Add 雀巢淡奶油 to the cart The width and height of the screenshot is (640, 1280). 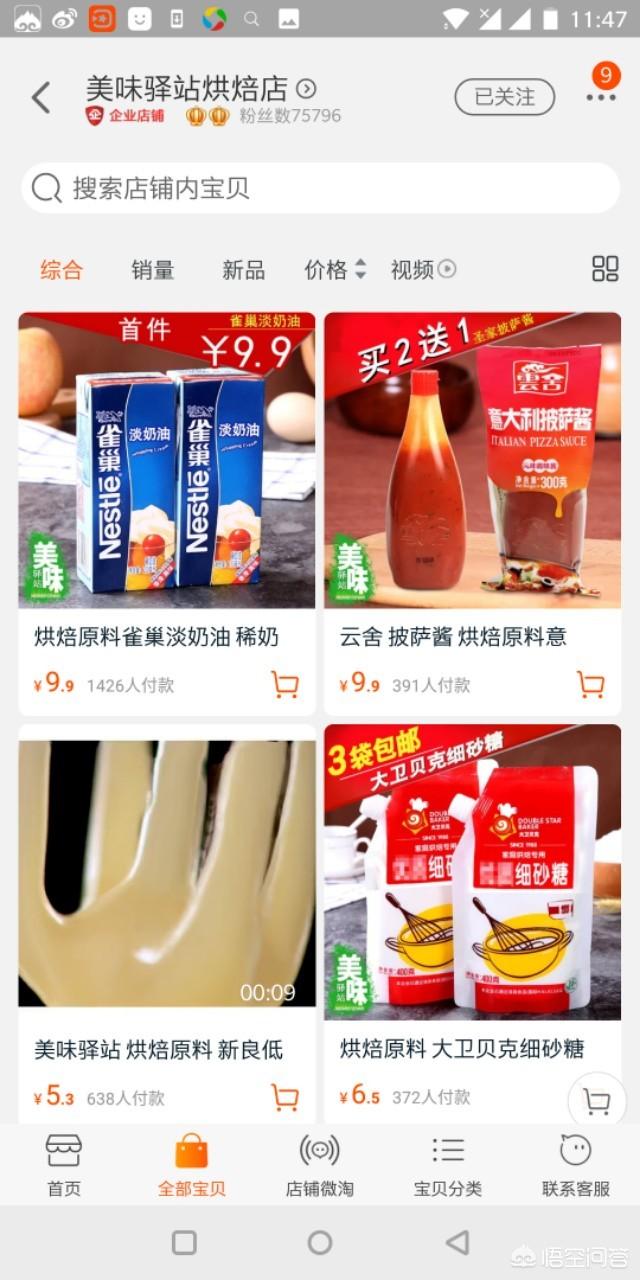(285, 684)
